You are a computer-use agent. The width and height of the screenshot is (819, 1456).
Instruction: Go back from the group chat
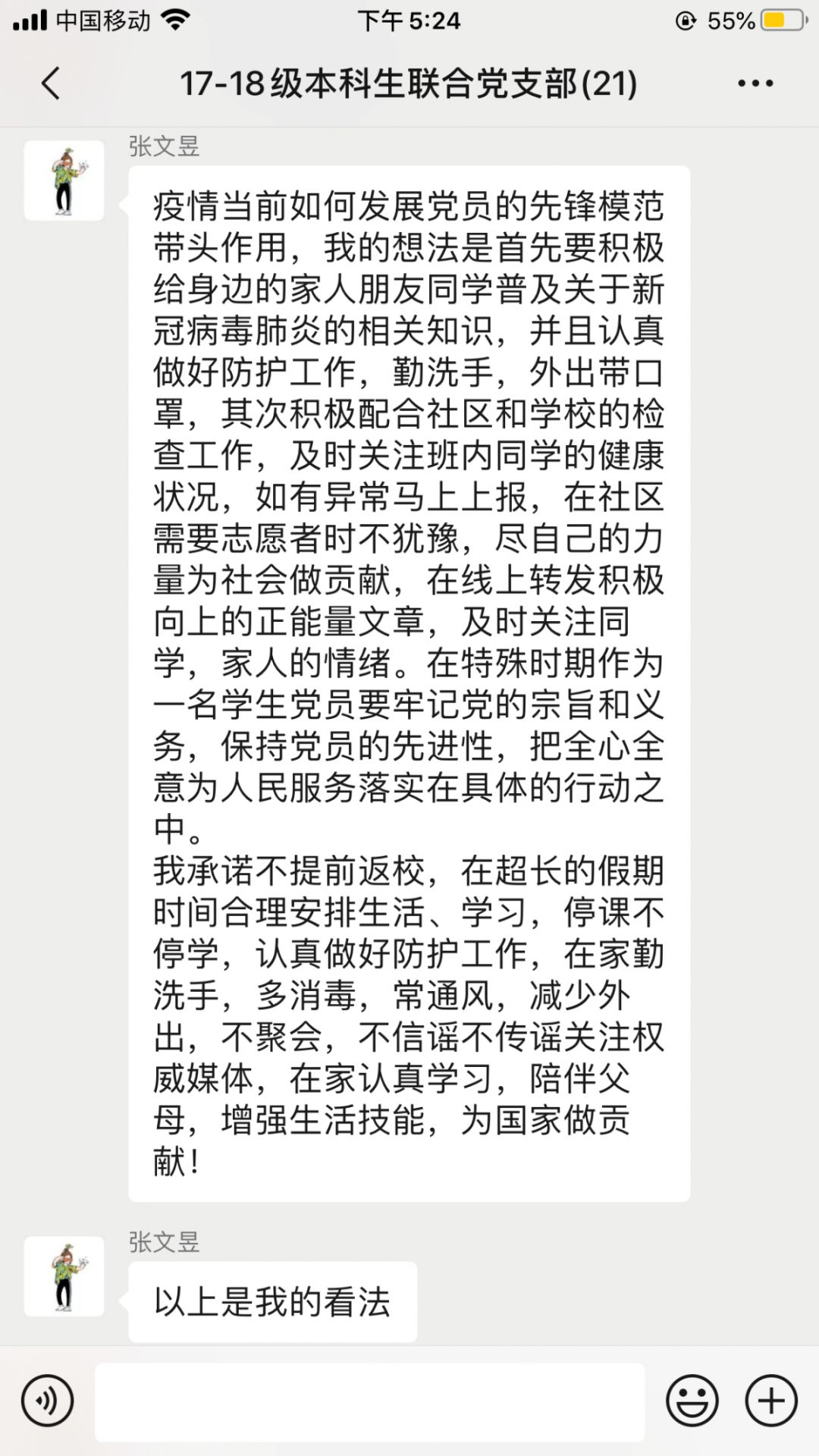pyautogui.click(x=51, y=83)
